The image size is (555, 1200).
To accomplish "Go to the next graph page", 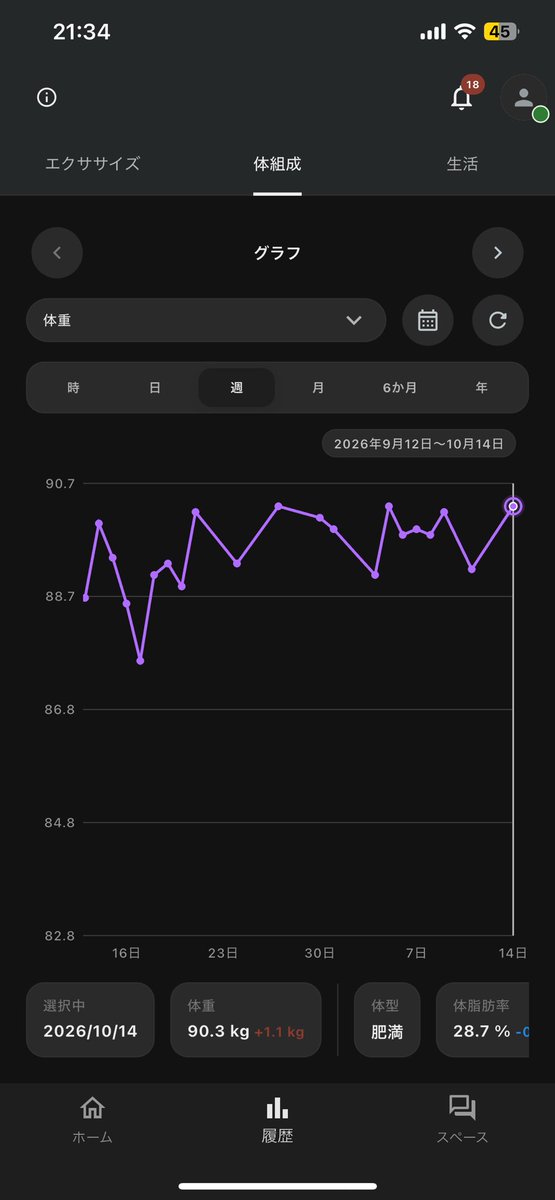I will (498, 253).
